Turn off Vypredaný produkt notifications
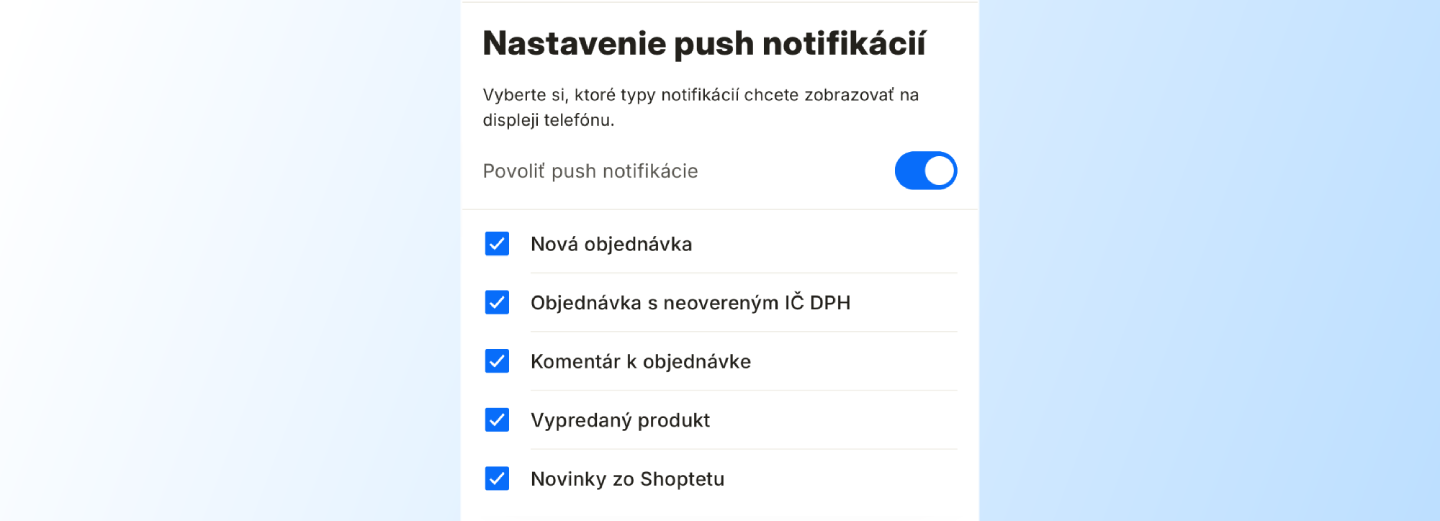Image resolution: width=1440 pixels, height=521 pixels. point(497,420)
